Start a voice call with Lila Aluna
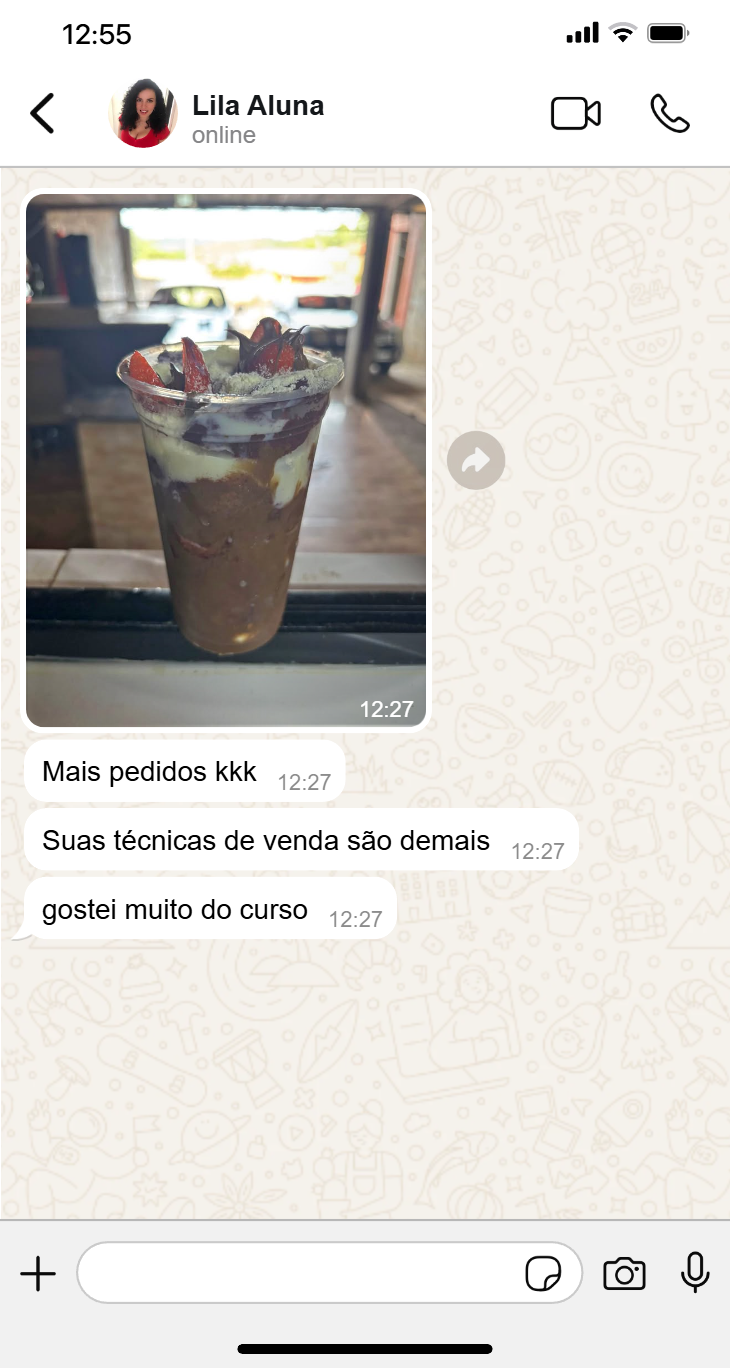 pyautogui.click(x=670, y=114)
